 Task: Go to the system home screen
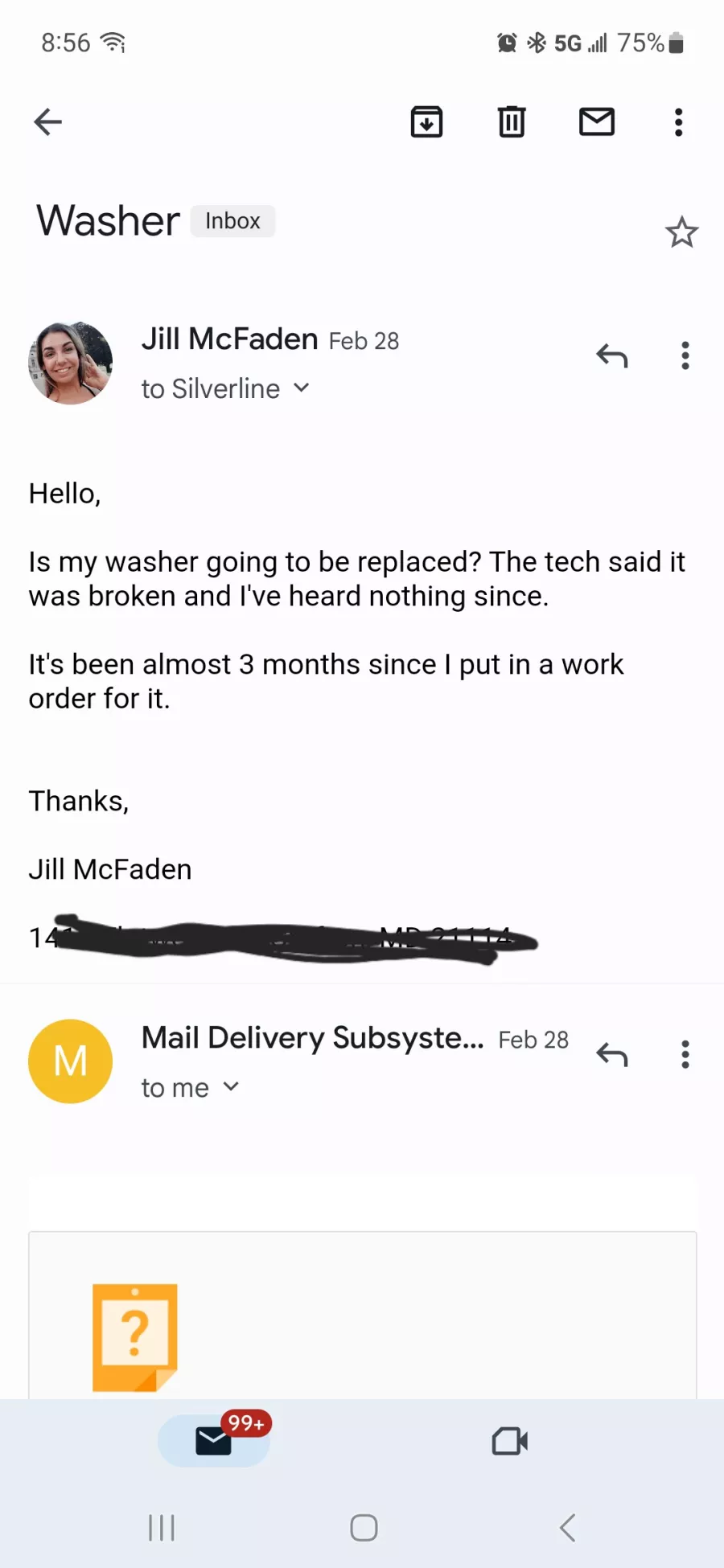(364, 1528)
